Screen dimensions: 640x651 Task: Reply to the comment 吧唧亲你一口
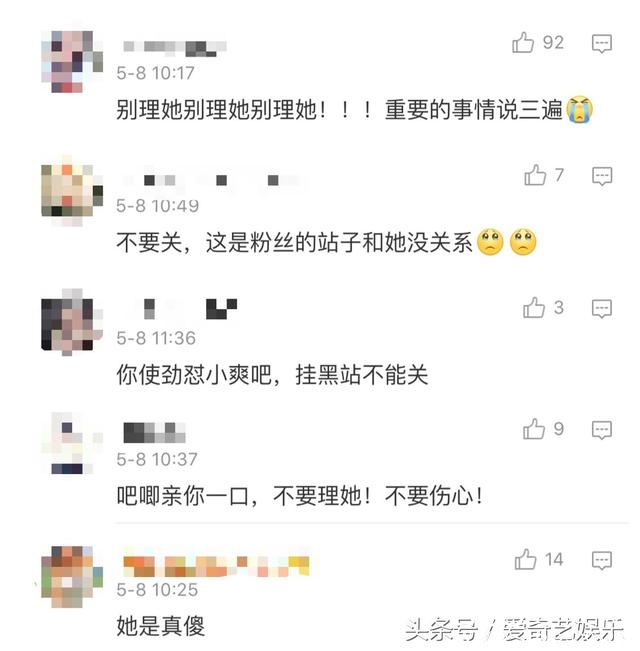tap(601, 431)
